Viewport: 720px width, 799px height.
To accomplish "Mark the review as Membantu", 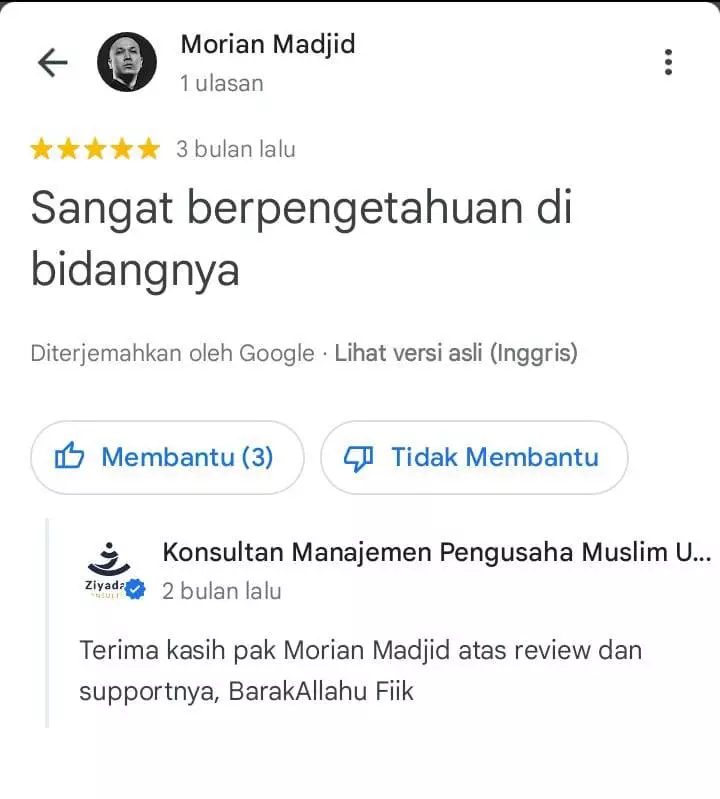I will point(167,458).
